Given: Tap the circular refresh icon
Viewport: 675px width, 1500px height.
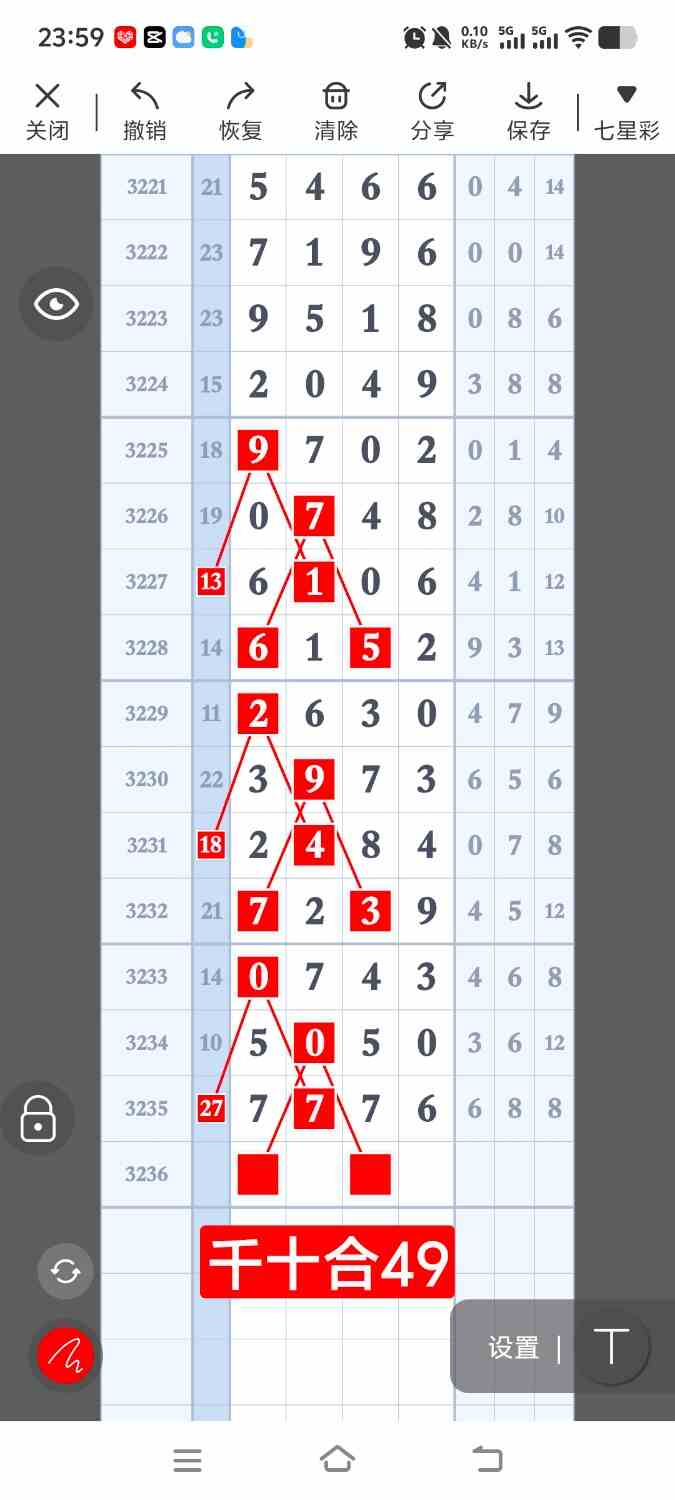Looking at the screenshot, I should click(x=65, y=1271).
